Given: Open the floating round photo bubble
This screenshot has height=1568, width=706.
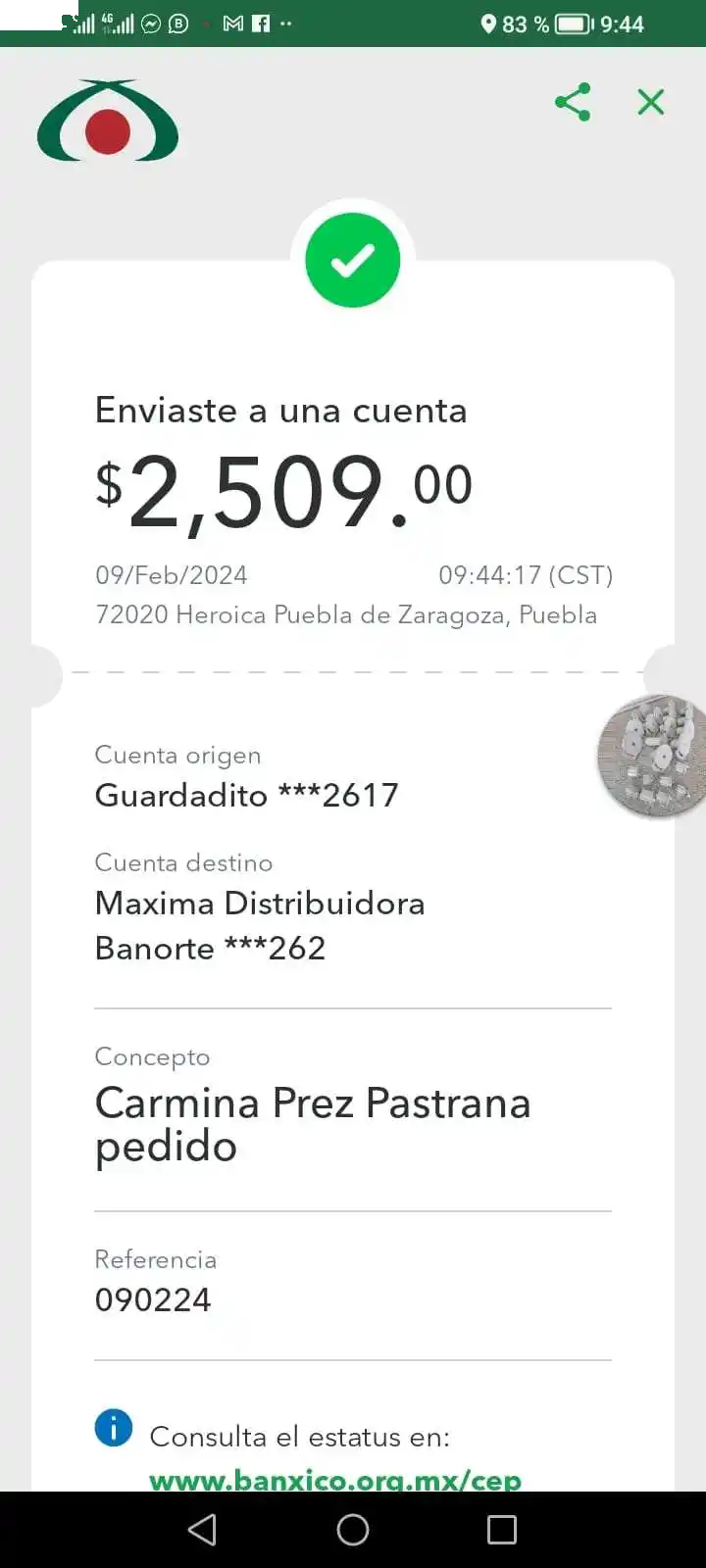Looking at the screenshot, I should [x=652, y=756].
